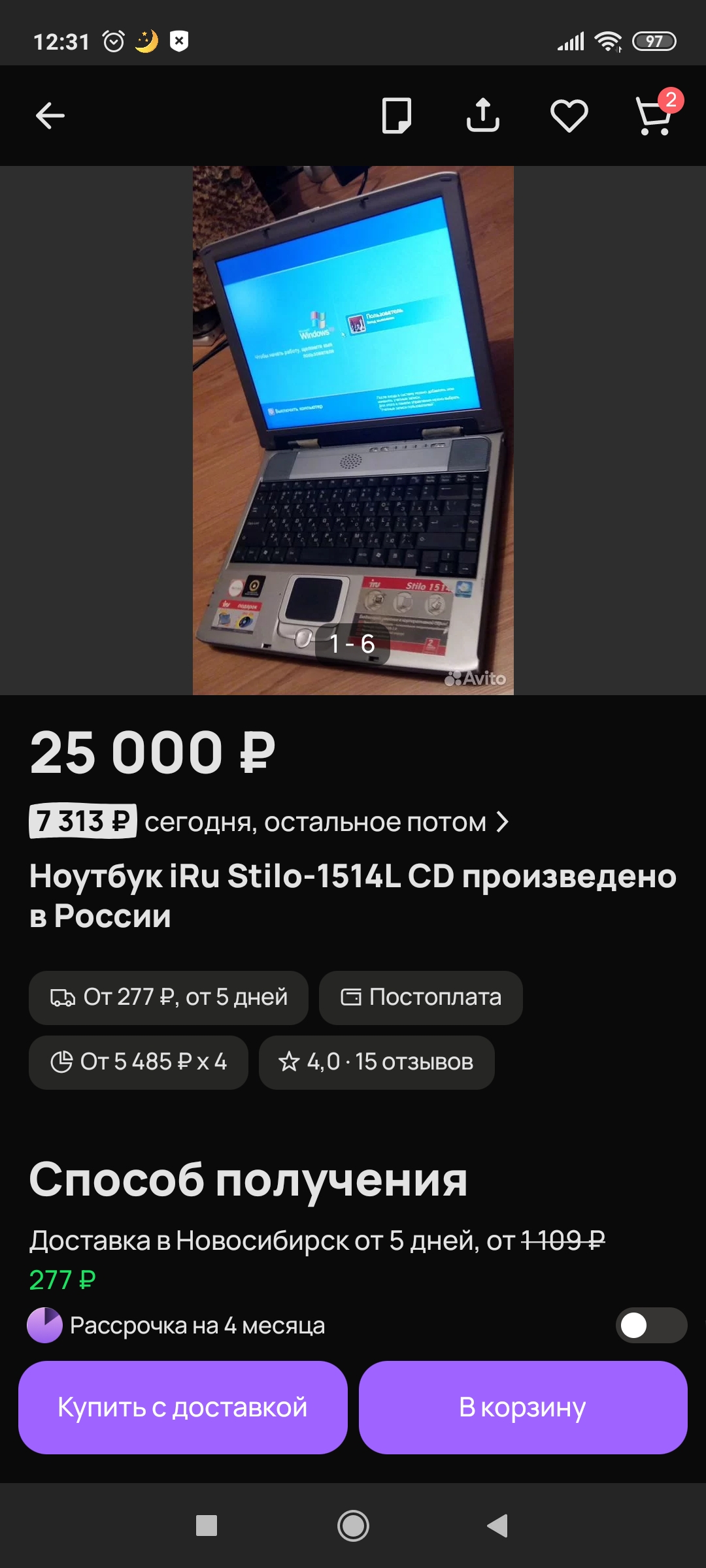
Task: Tap the delivery chip 'От 277 ₽, от 5 дней'
Action: point(169,998)
